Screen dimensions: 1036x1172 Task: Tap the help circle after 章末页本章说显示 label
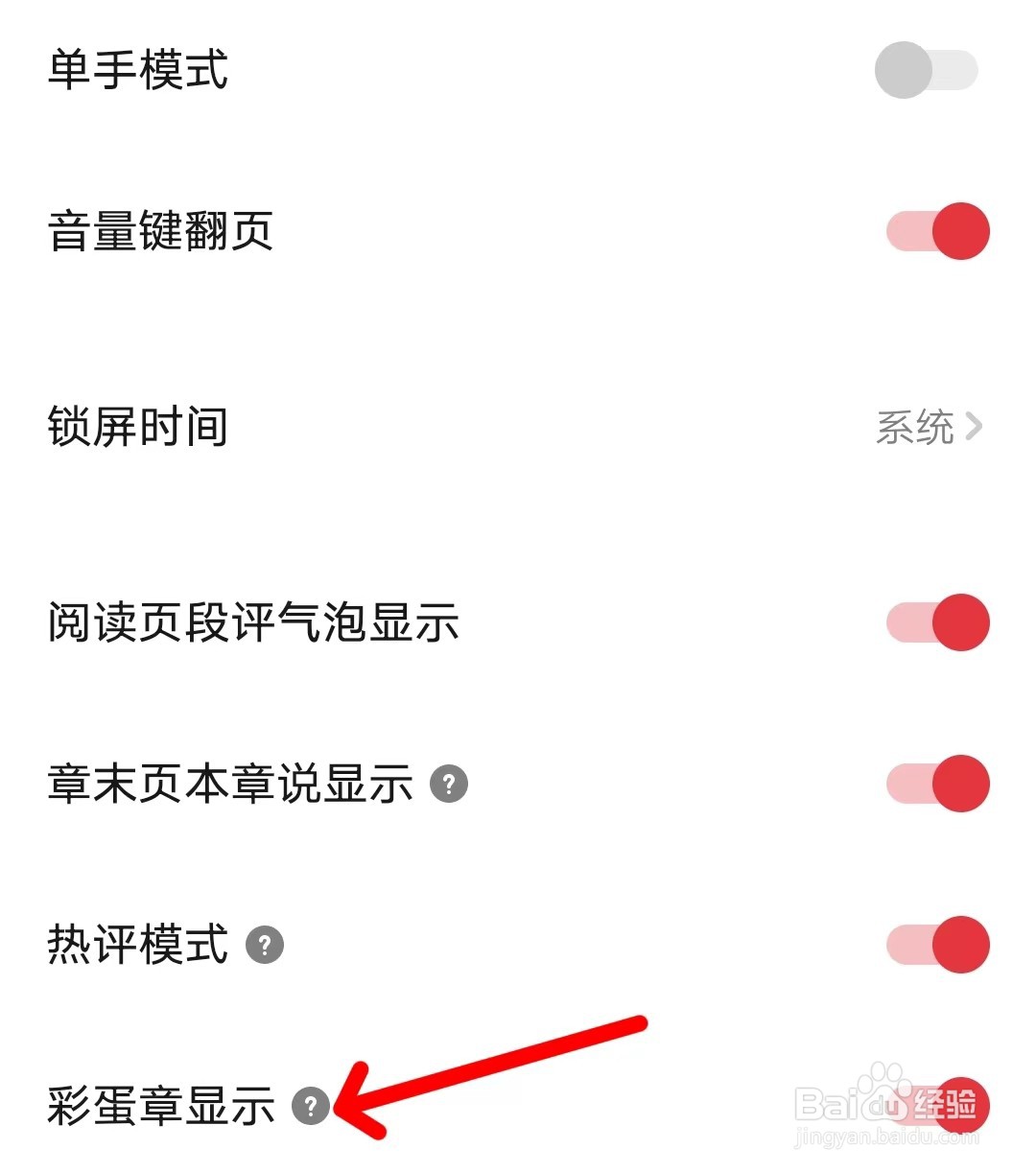tap(450, 784)
